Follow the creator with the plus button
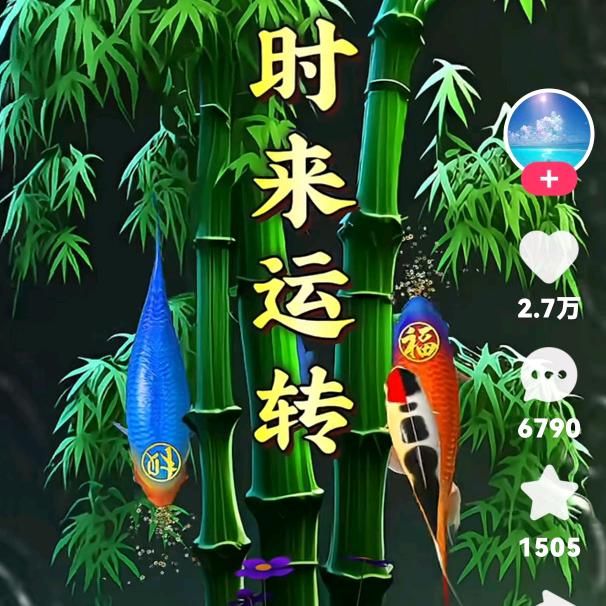 pyautogui.click(x=549, y=180)
